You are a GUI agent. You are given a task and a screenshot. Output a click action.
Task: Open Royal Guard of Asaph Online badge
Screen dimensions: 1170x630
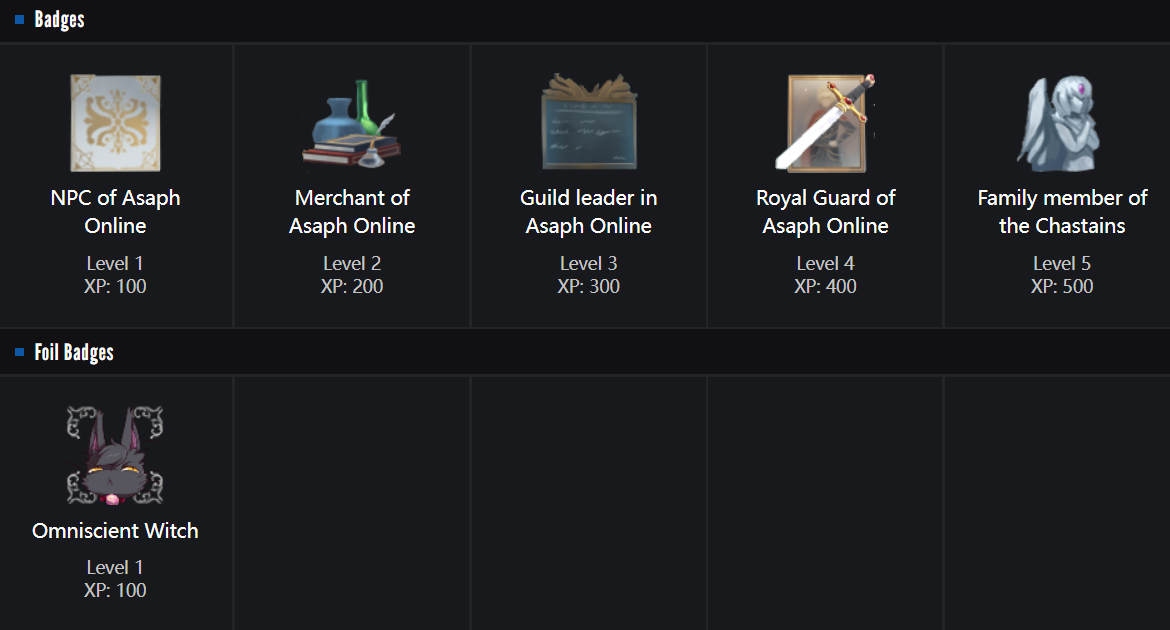point(825,123)
